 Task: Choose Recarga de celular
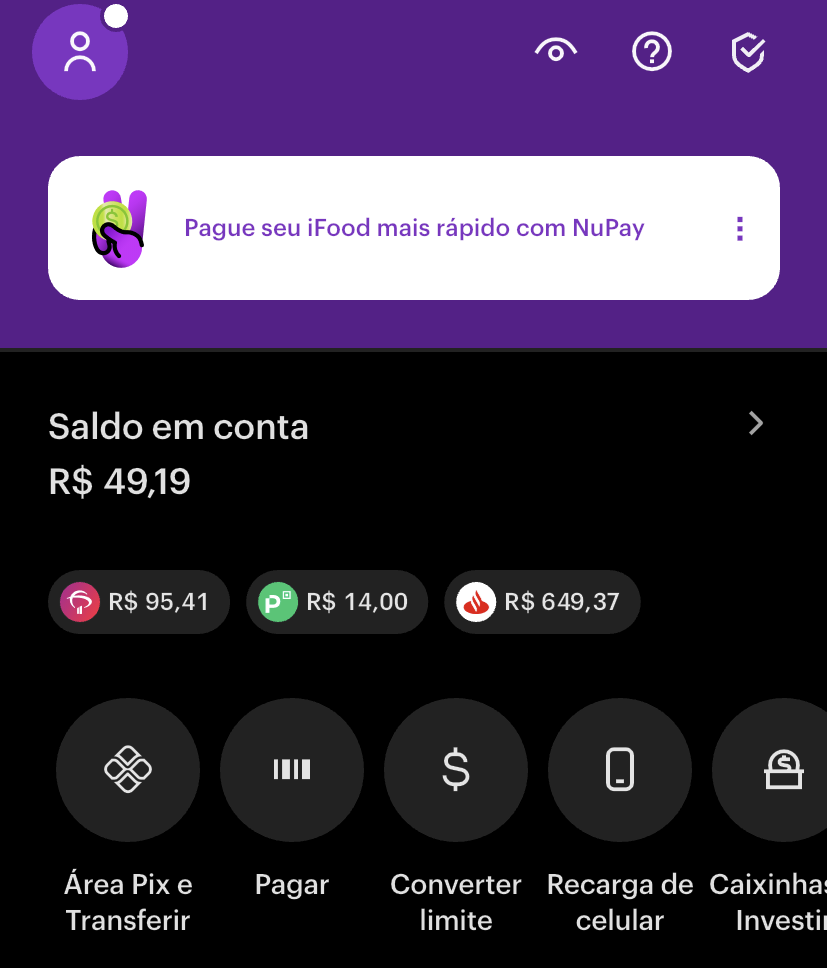(620, 770)
